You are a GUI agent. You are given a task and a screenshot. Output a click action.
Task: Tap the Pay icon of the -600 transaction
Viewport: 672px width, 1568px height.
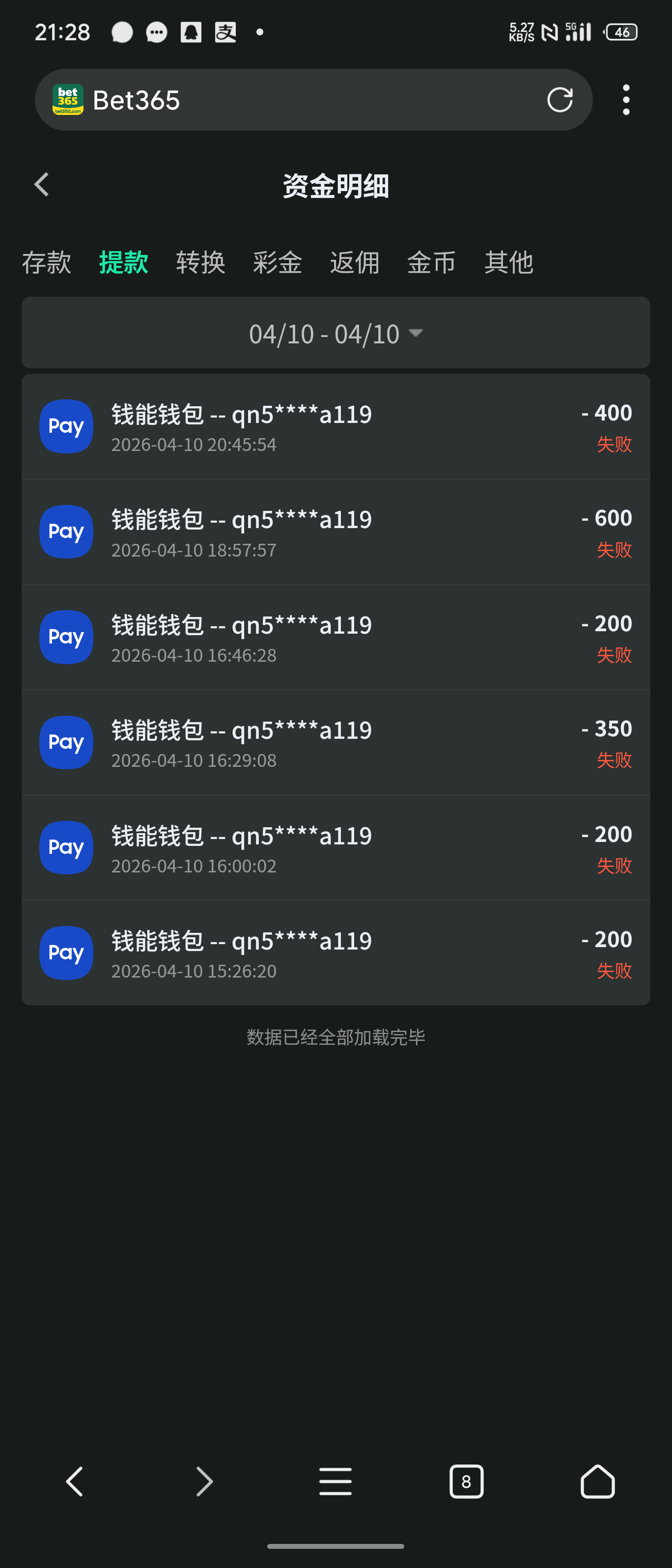(x=66, y=532)
